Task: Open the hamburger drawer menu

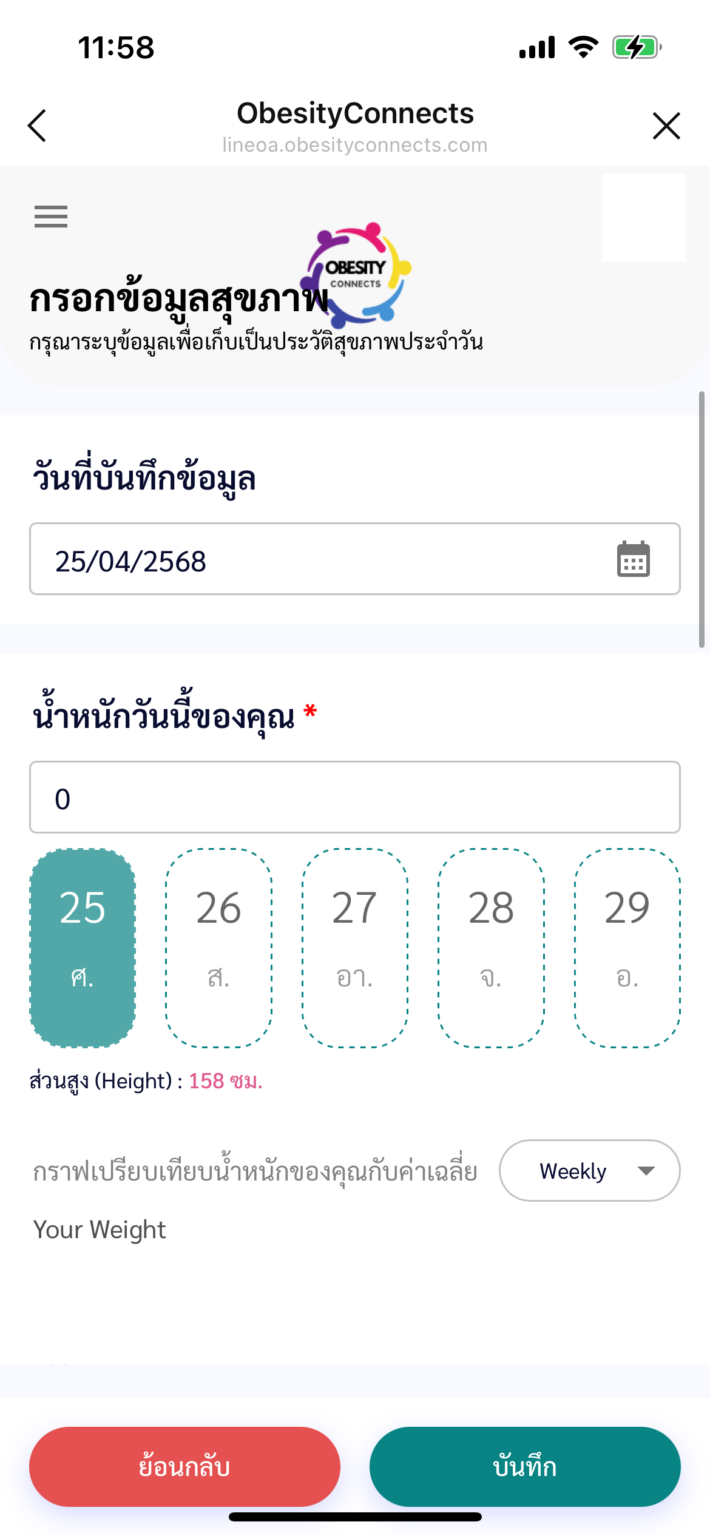Action: tap(51, 216)
